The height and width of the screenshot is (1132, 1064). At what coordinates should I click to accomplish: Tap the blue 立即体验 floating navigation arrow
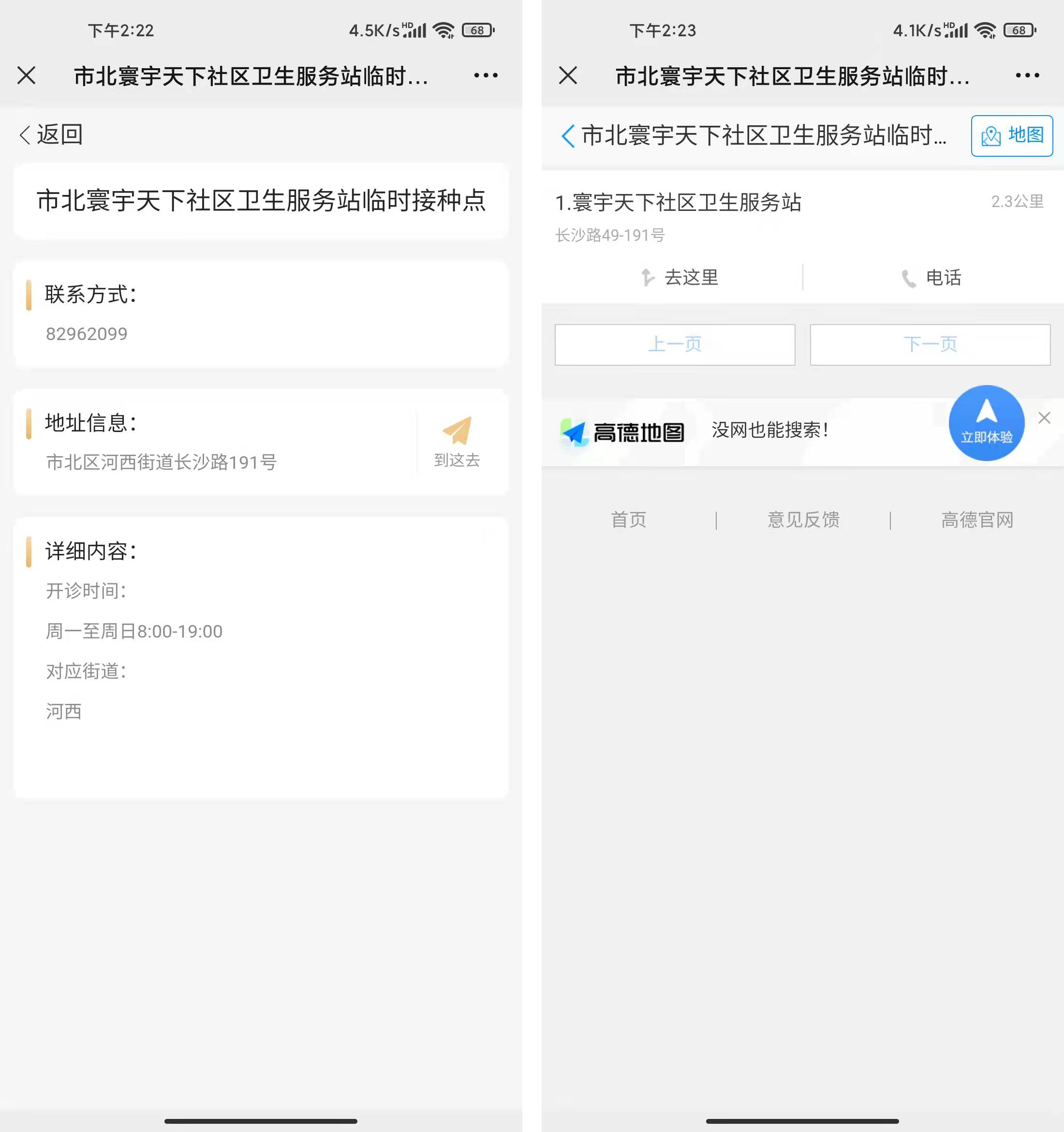(987, 421)
